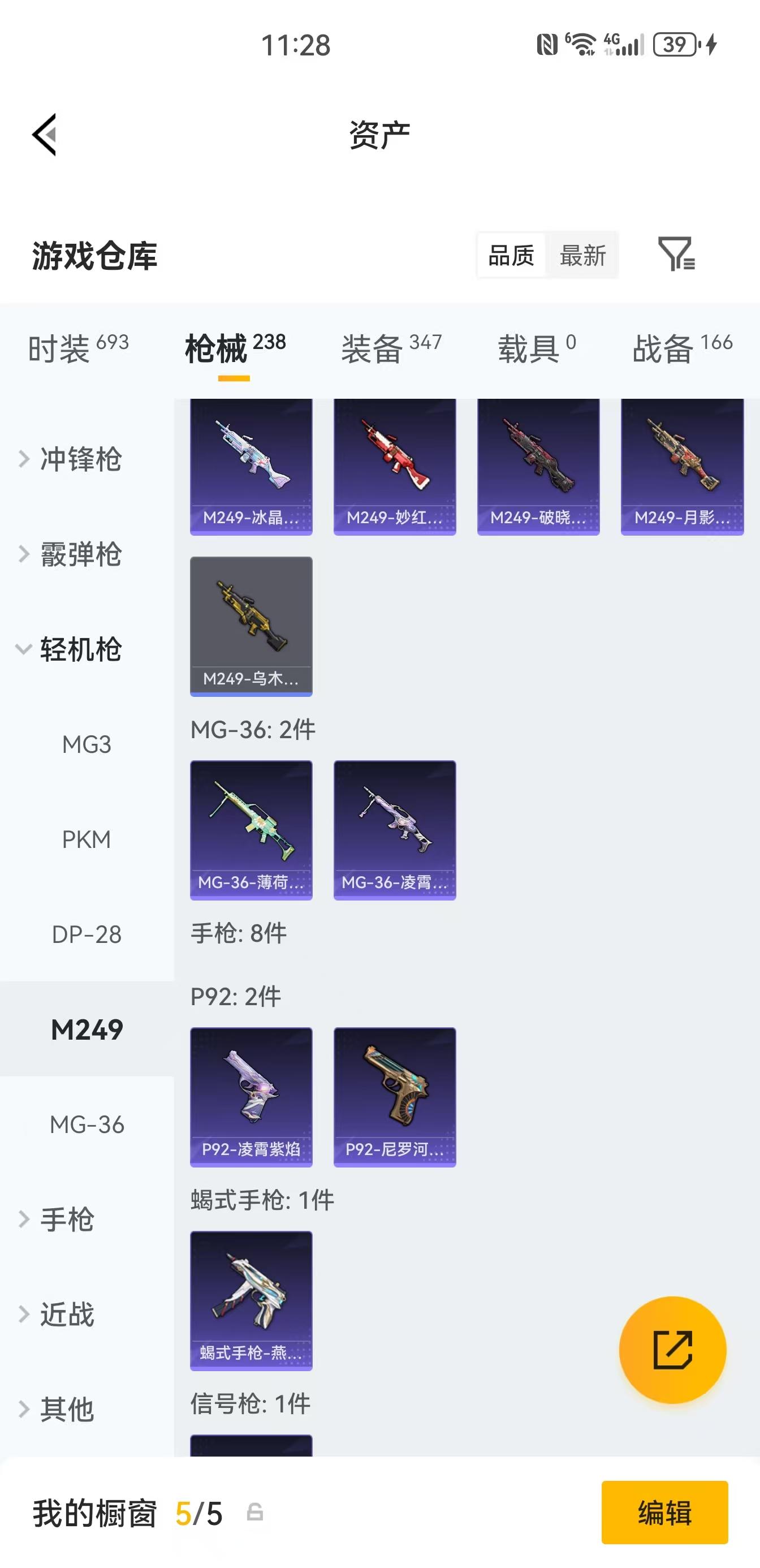The width and height of the screenshot is (760, 1568).
Task: Sort the warehouse by 品质
Action: [x=511, y=255]
